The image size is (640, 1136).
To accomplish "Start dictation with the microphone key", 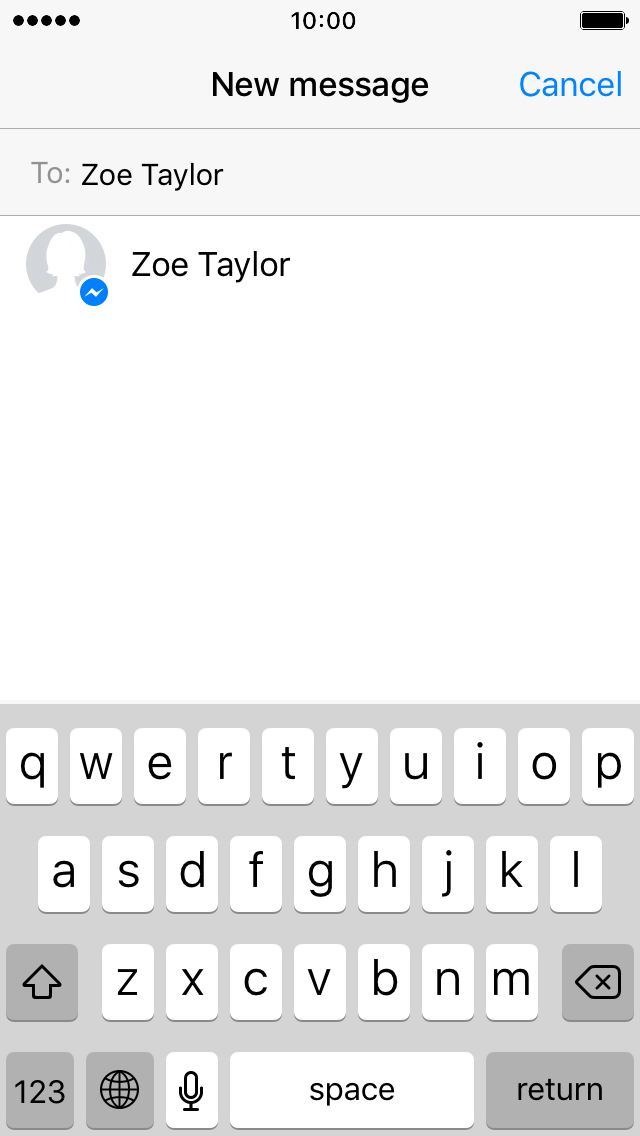I will click(191, 1090).
